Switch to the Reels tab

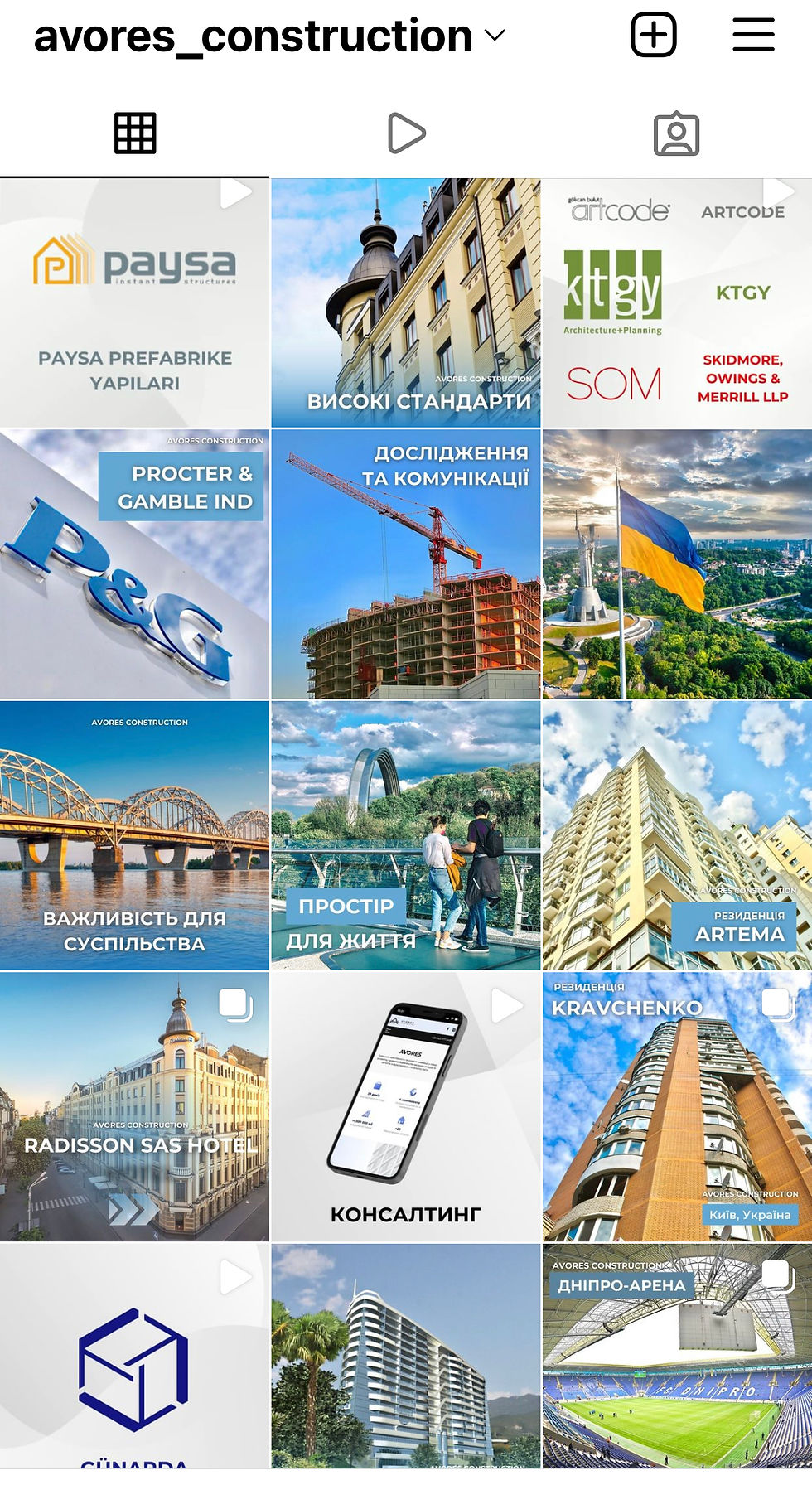coord(406,133)
